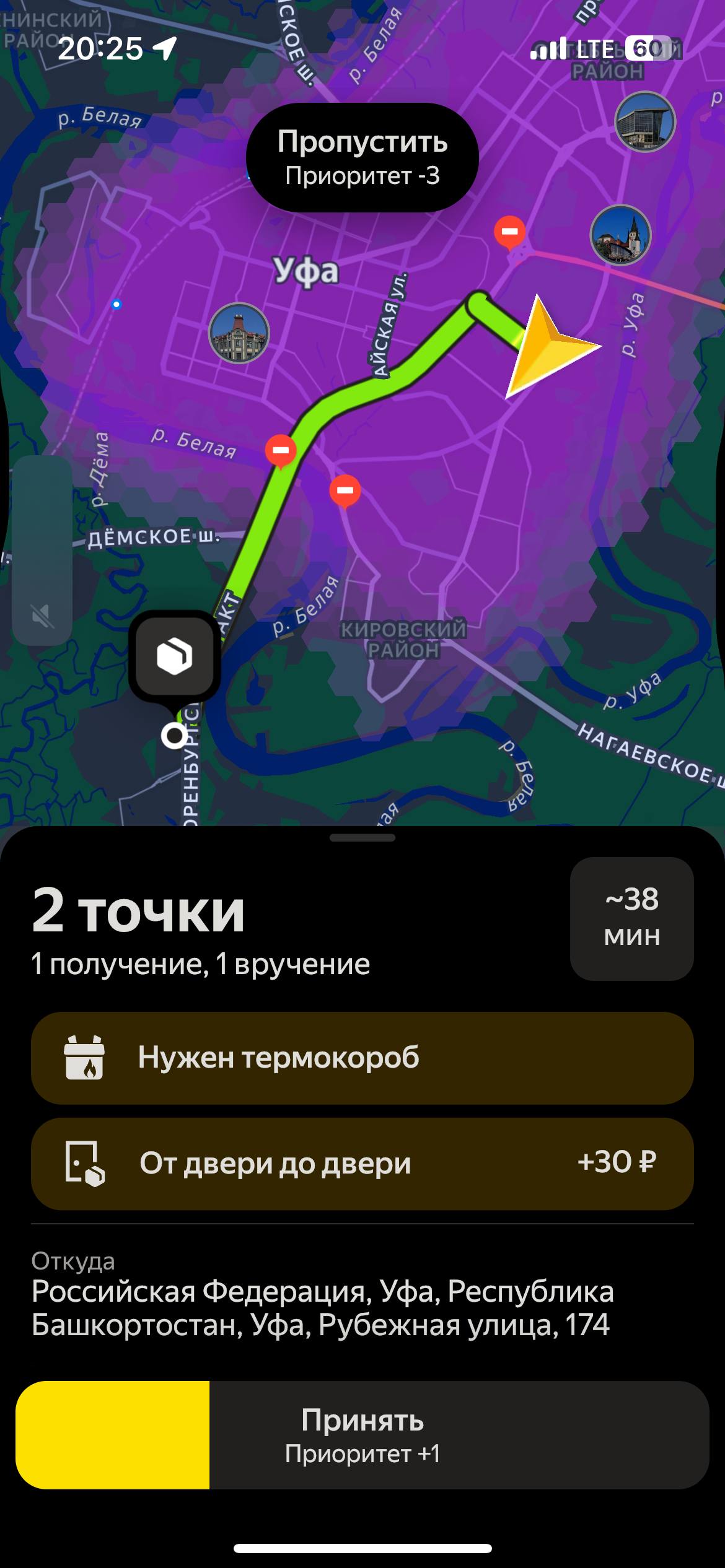Open the От двери до двери option
Viewport: 725px width, 1568px height.
[362, 1163]
